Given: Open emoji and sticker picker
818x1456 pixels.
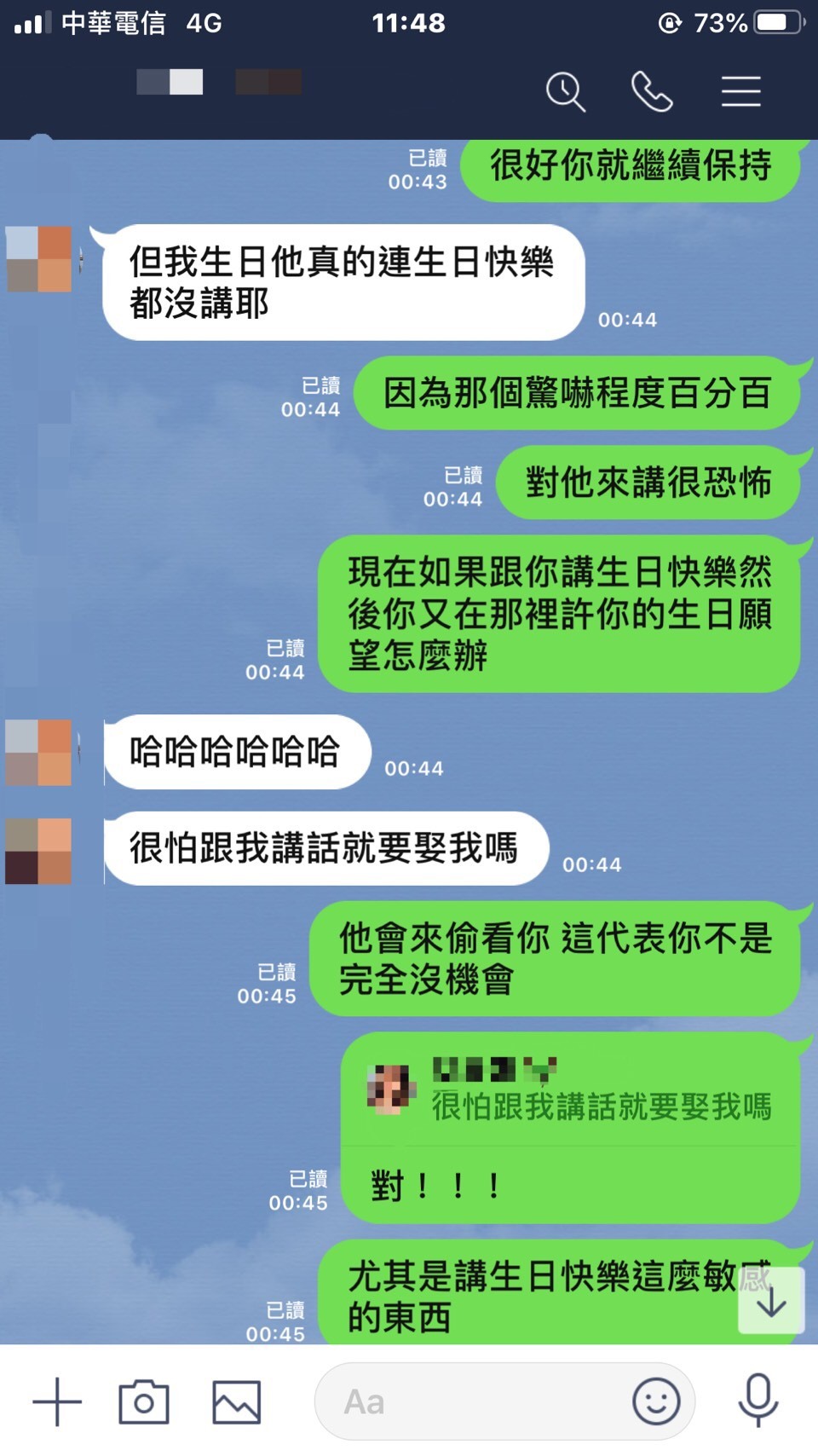Looking at the screenshot, I should point(656,1401).
